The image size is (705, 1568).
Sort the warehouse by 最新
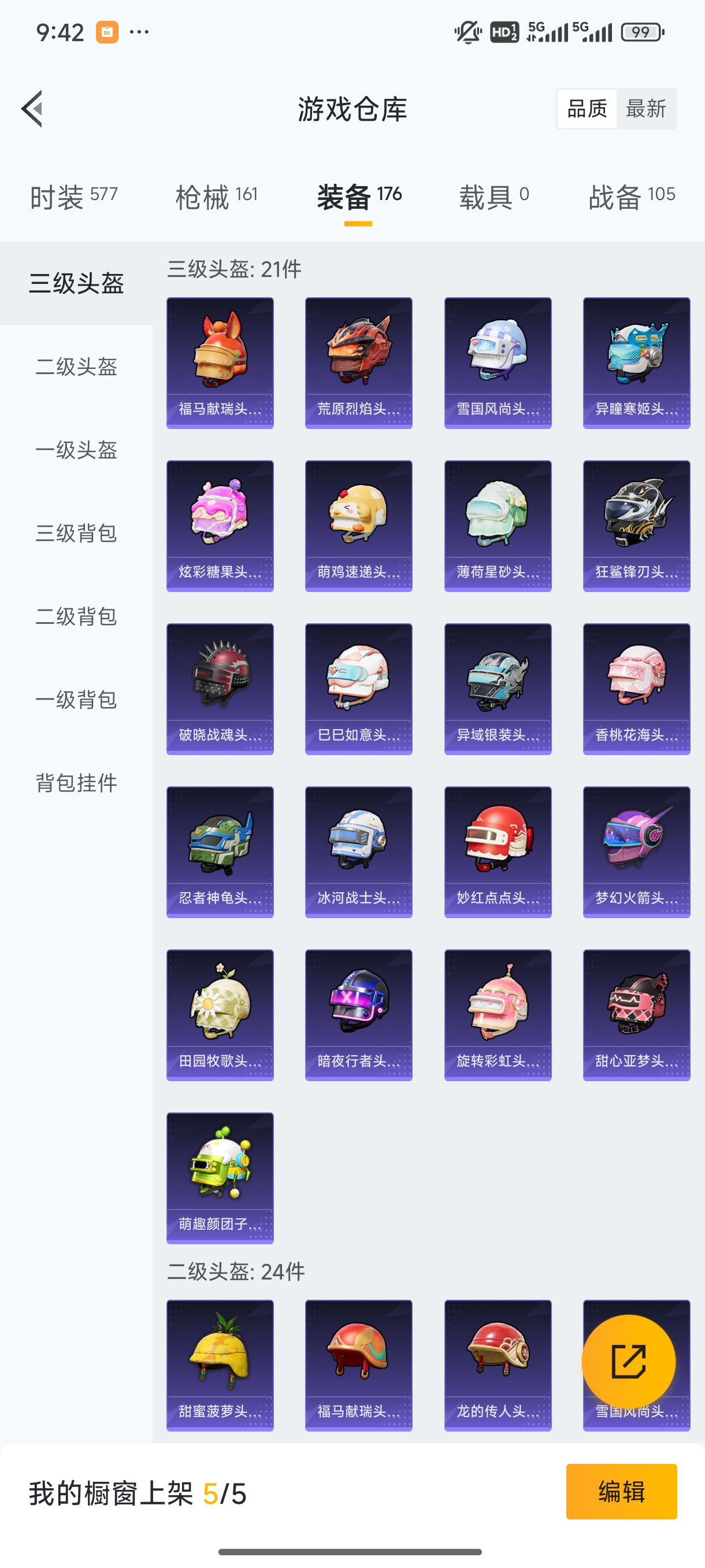645,109
